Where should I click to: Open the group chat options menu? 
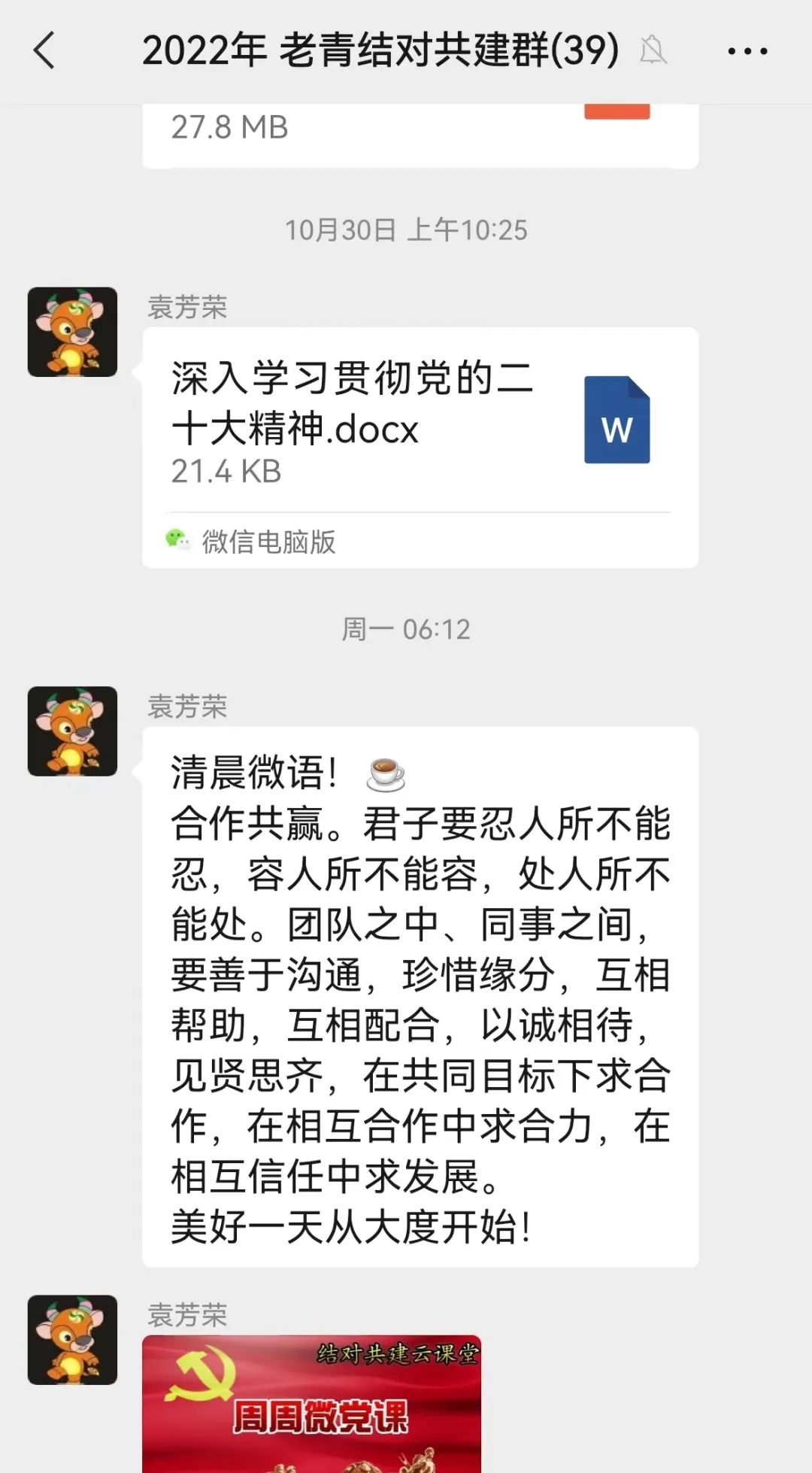click(x=747, y=51)
